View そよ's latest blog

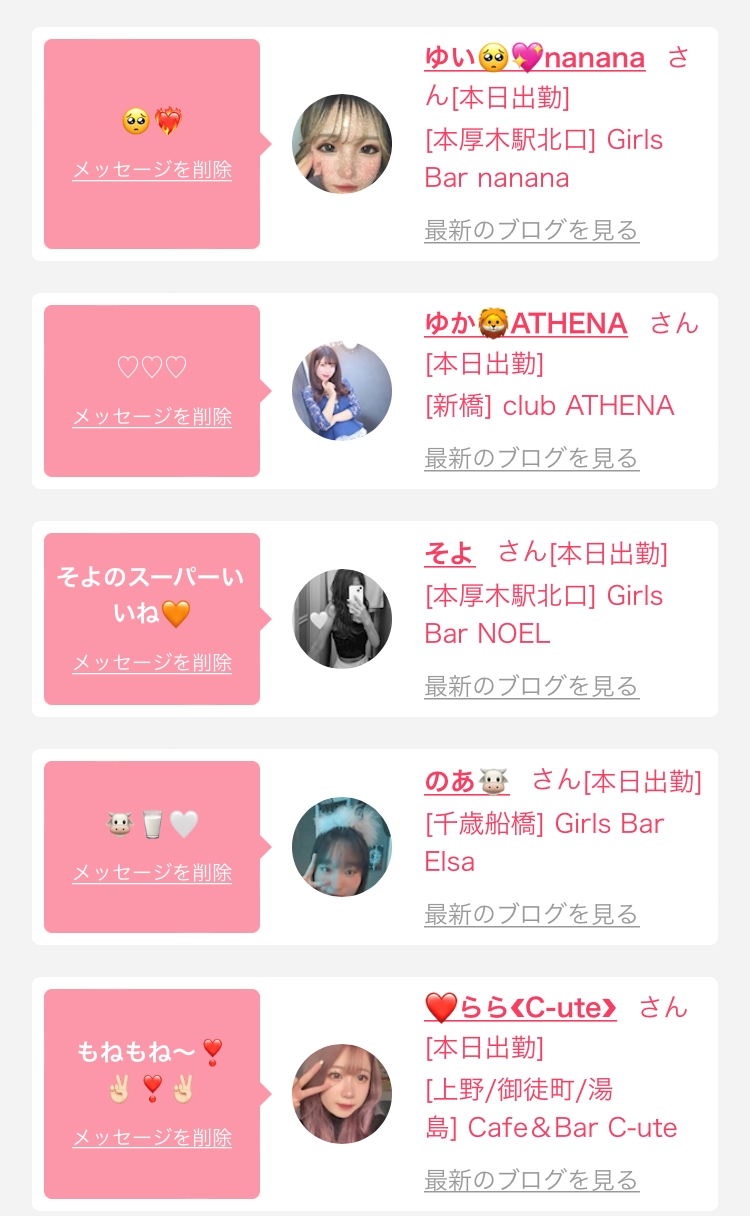click(532, 687)
